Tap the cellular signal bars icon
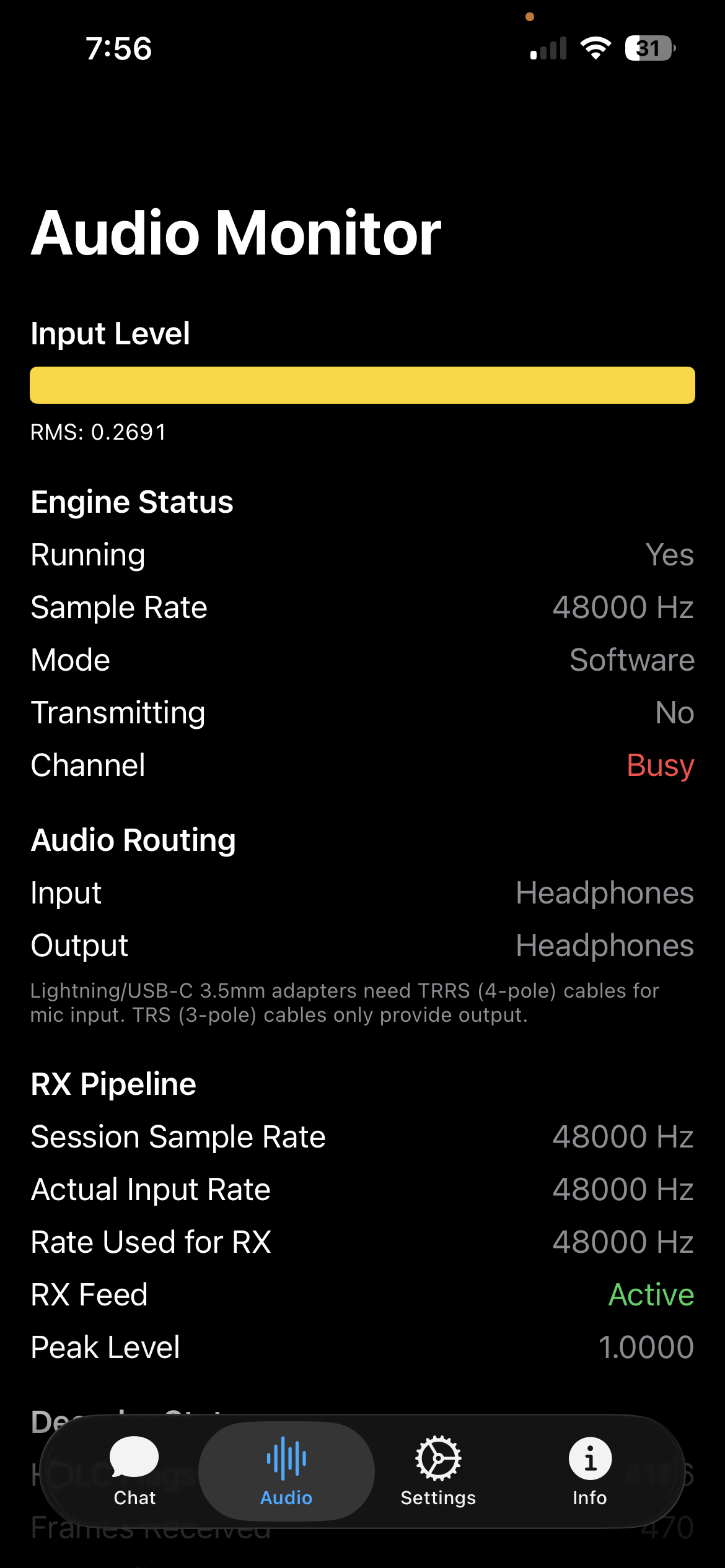Image resolution: width=725 pixels, height=1568 pixels. pyautogui.click(x=548, y=47)
